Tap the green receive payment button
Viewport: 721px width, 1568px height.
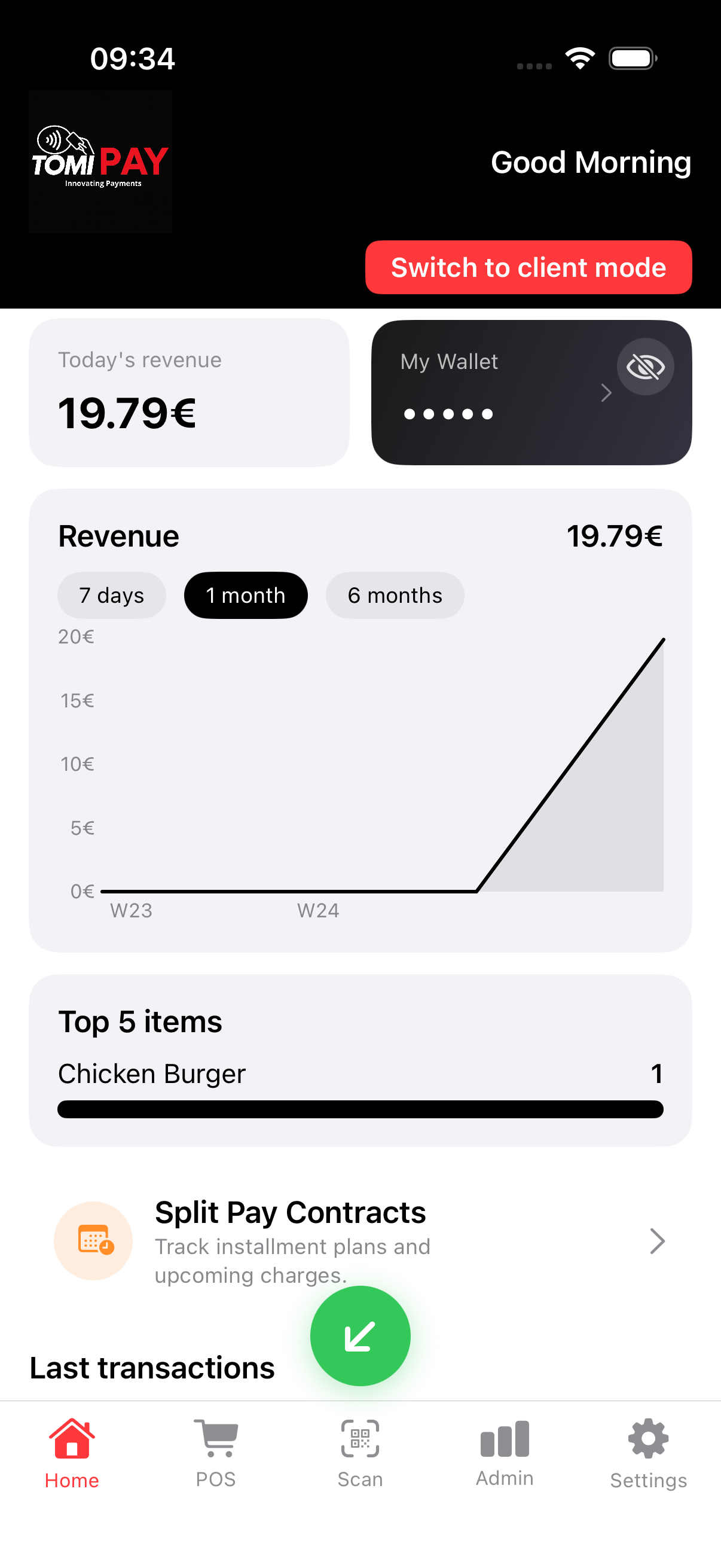point(360,1335)
